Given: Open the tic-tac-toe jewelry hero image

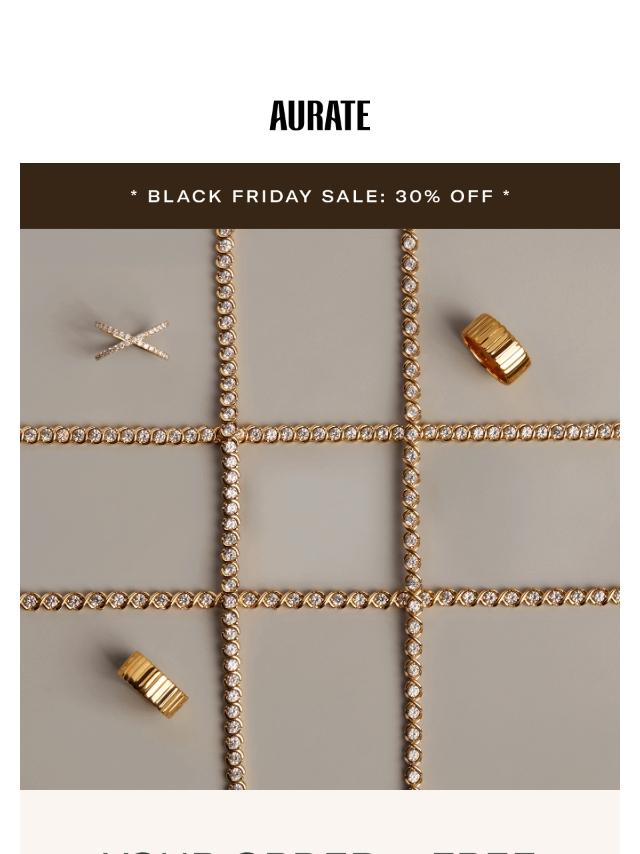Looking at the screenshot, I should pyautogui.click(x=320, y=509).
